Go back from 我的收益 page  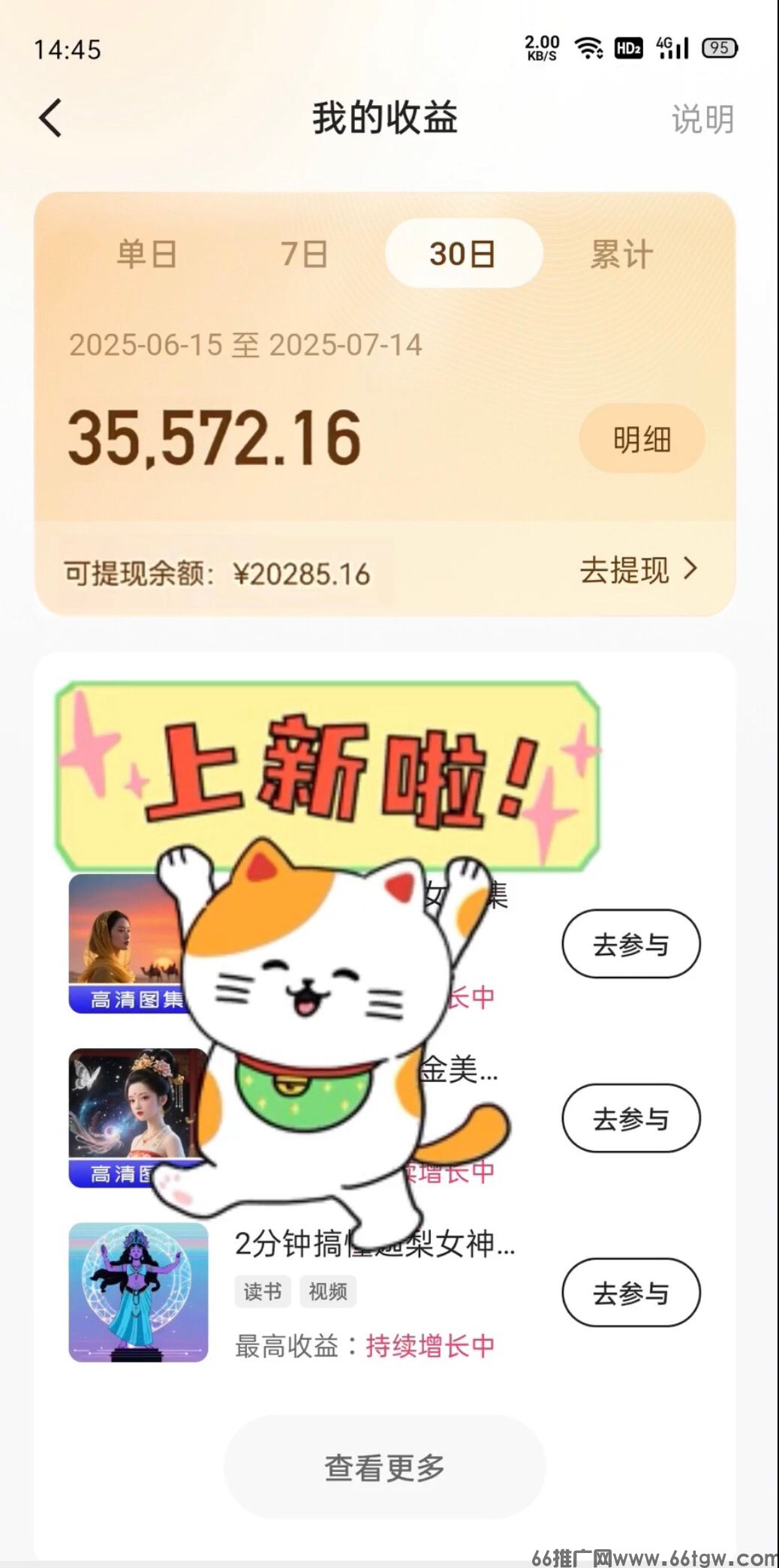click(51, 119)
